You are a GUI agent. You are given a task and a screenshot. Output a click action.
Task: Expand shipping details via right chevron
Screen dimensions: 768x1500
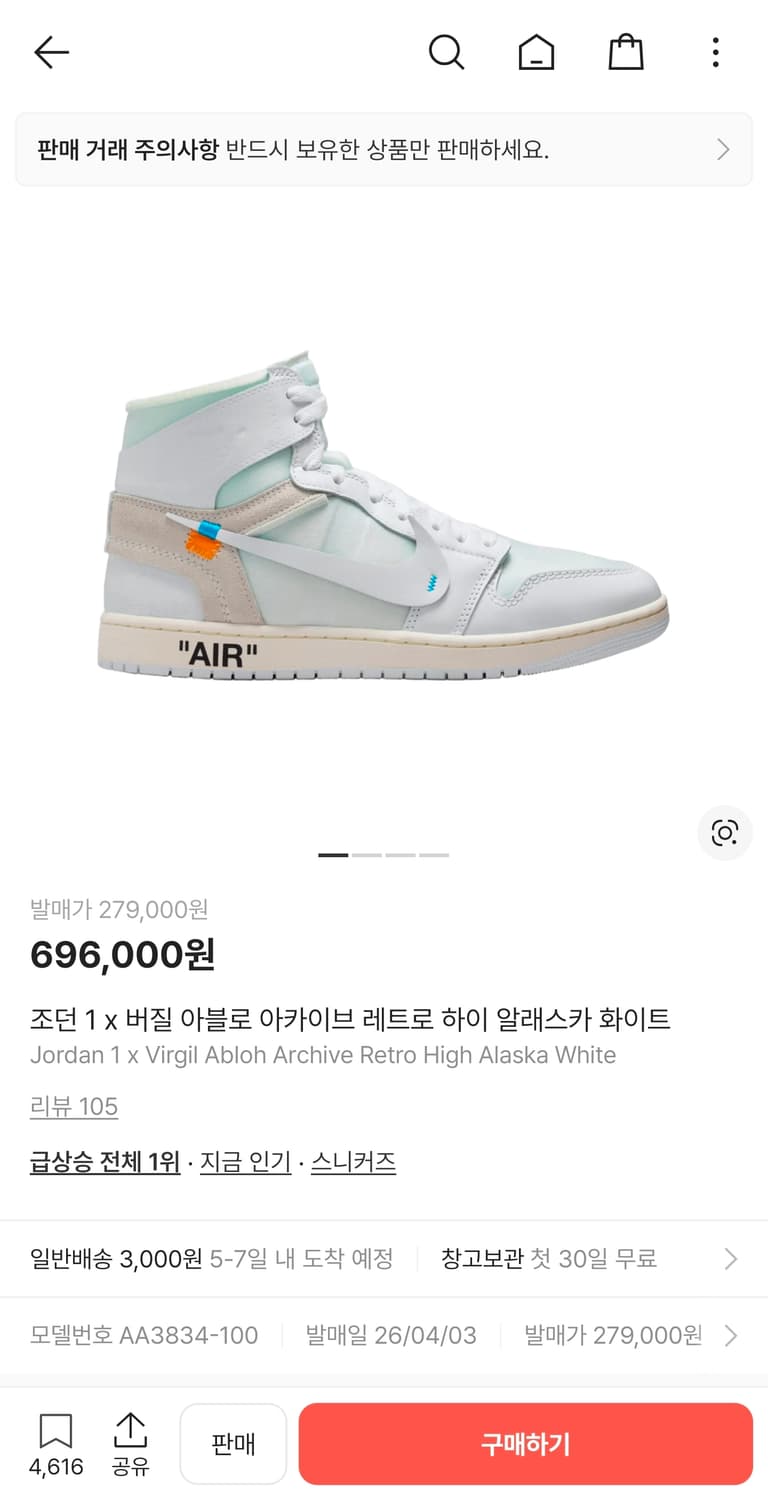[x=731, y=1258]
